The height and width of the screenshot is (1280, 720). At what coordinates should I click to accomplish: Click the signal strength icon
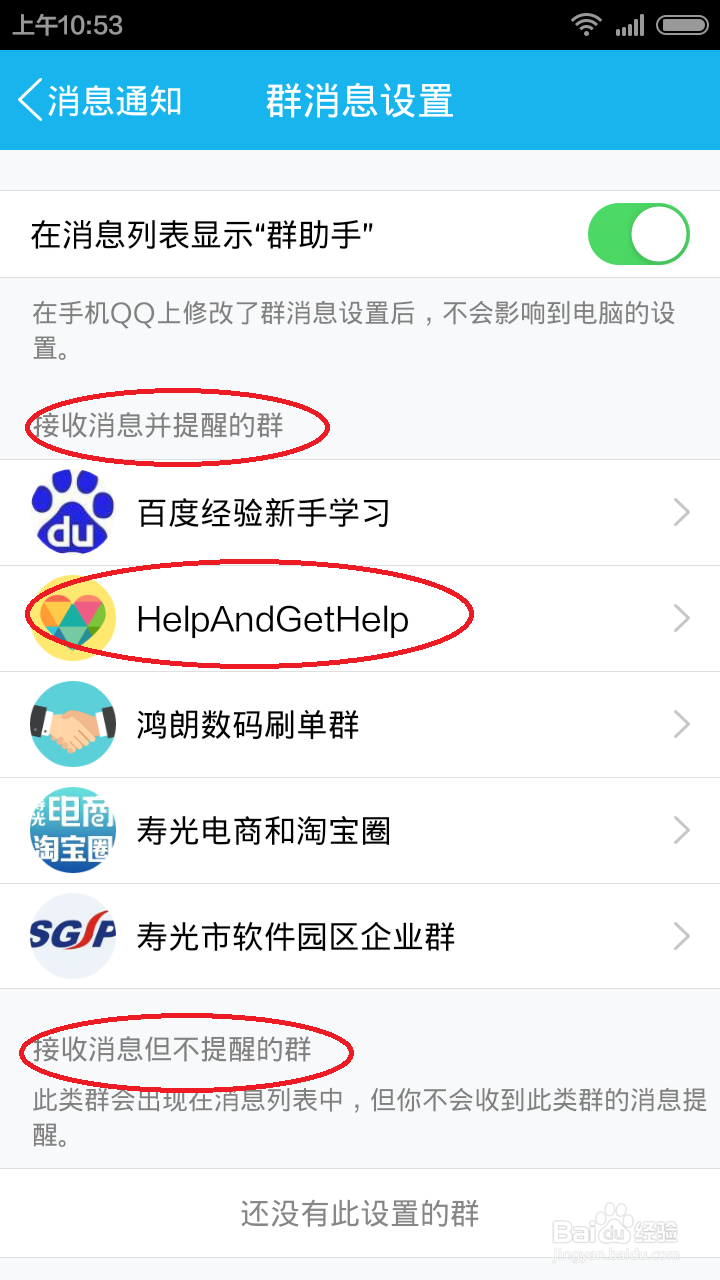point(631,26)
